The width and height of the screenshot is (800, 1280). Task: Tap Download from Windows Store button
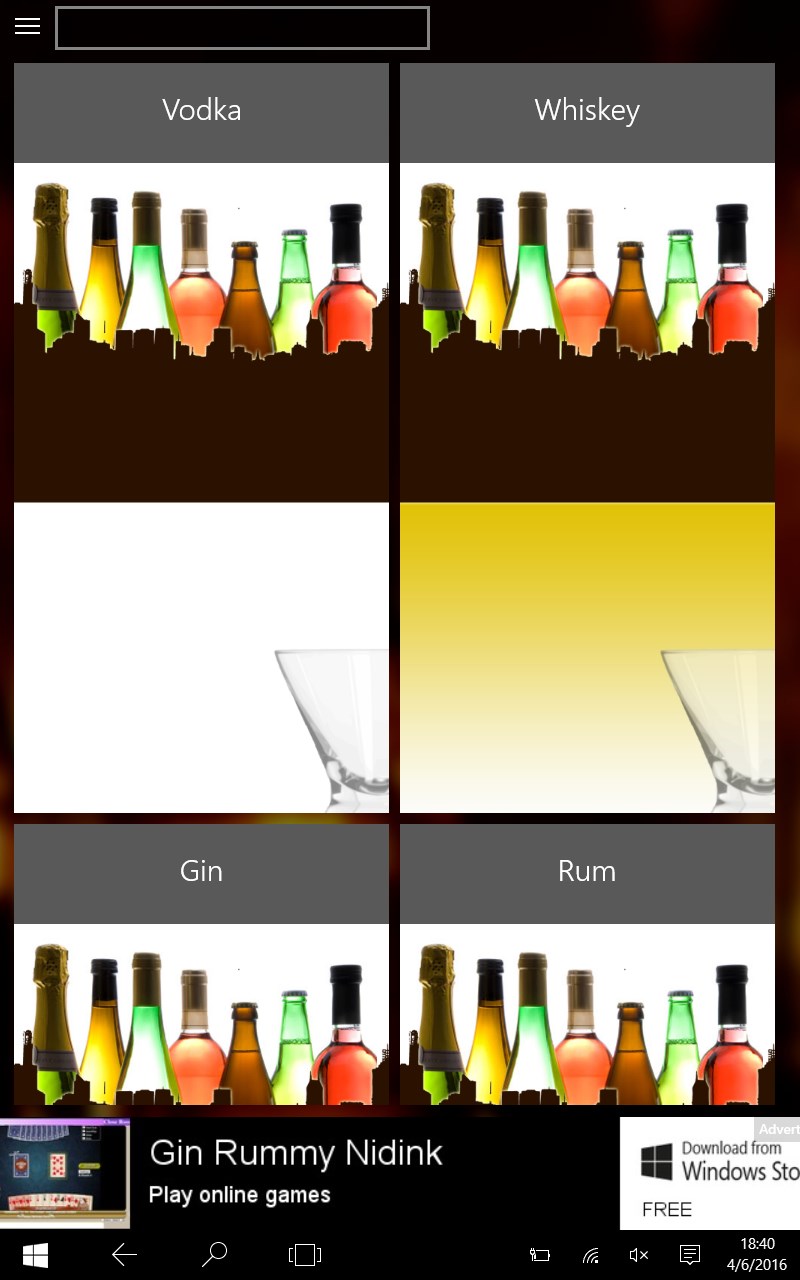(710, 1172)
